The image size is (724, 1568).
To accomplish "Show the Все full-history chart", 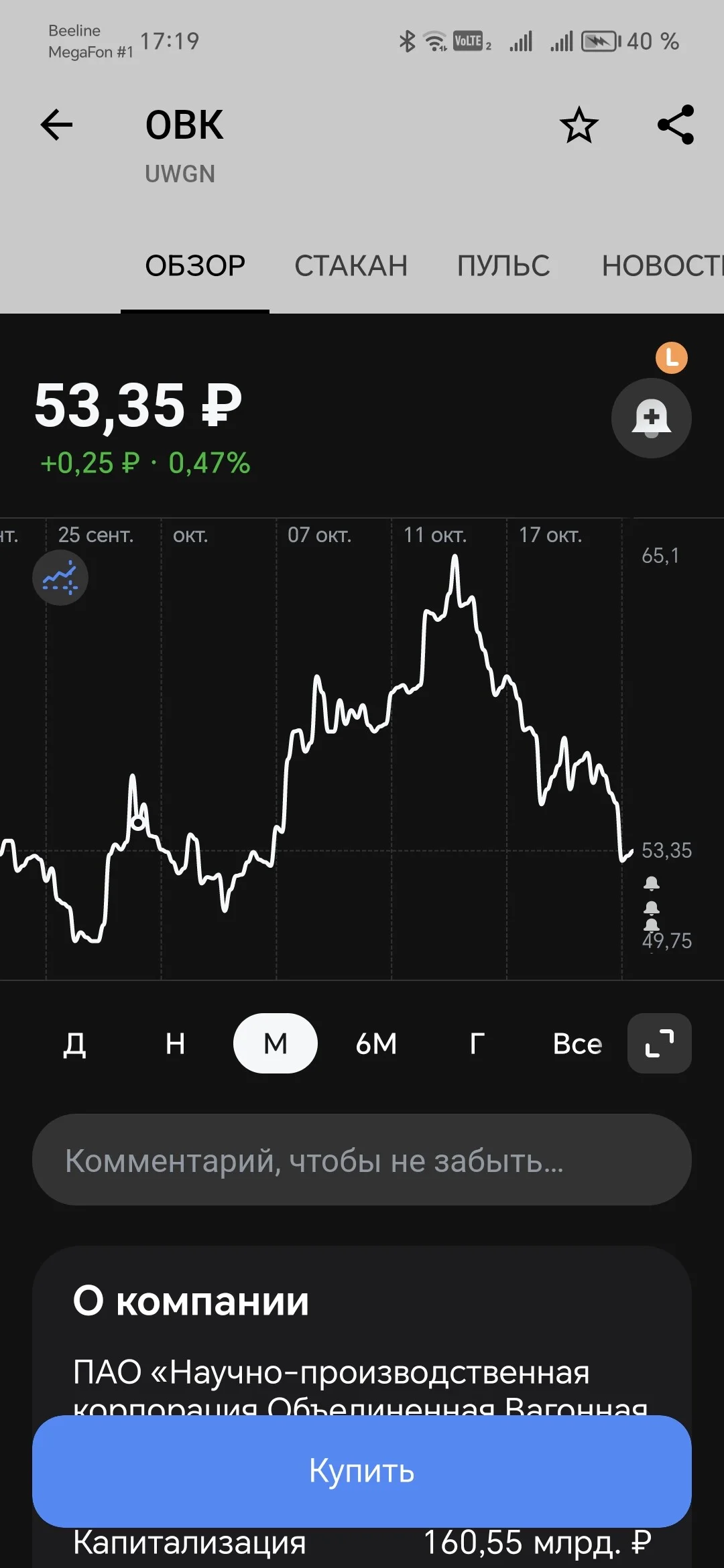I will (x=577, y=1043).
